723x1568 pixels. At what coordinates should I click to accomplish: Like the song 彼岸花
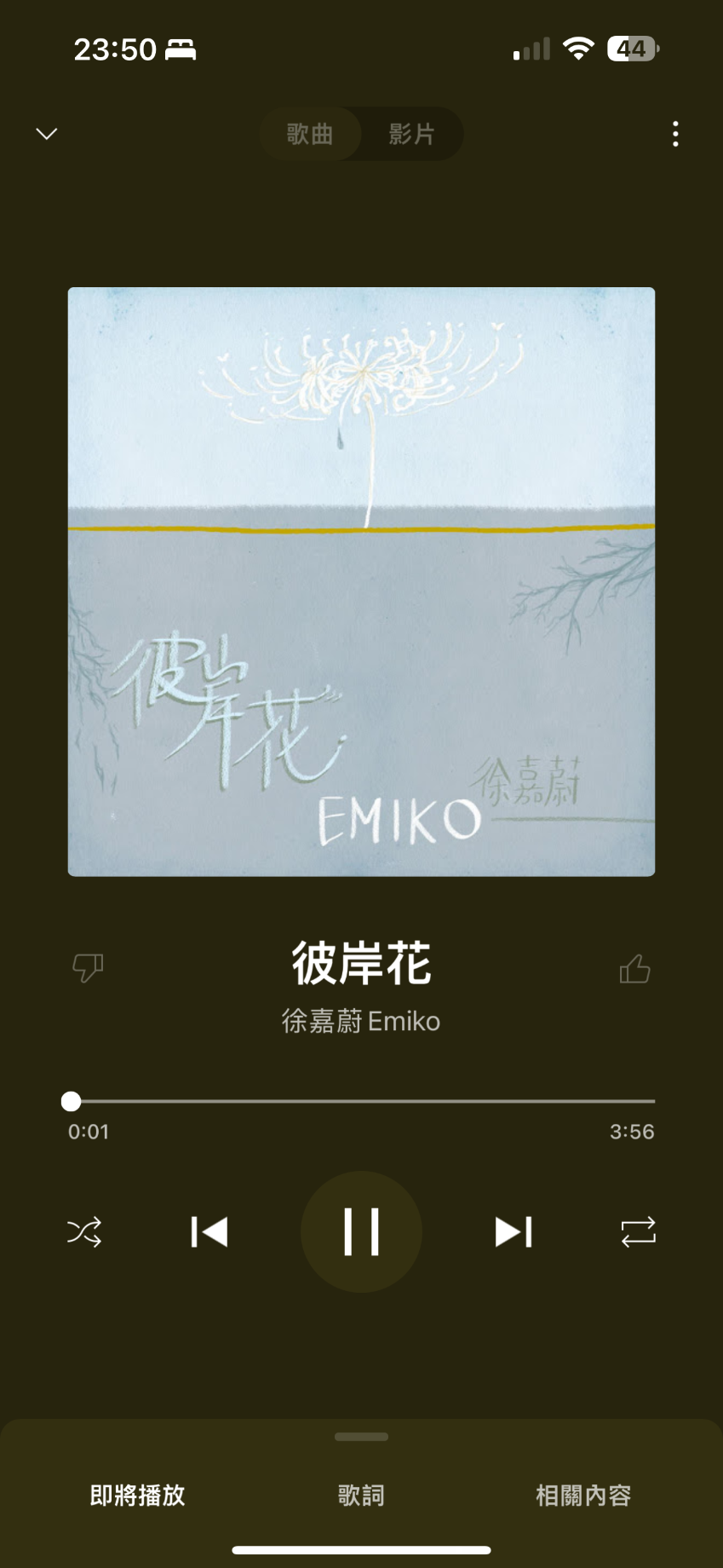pyautogui.click(x=634, y=969)
